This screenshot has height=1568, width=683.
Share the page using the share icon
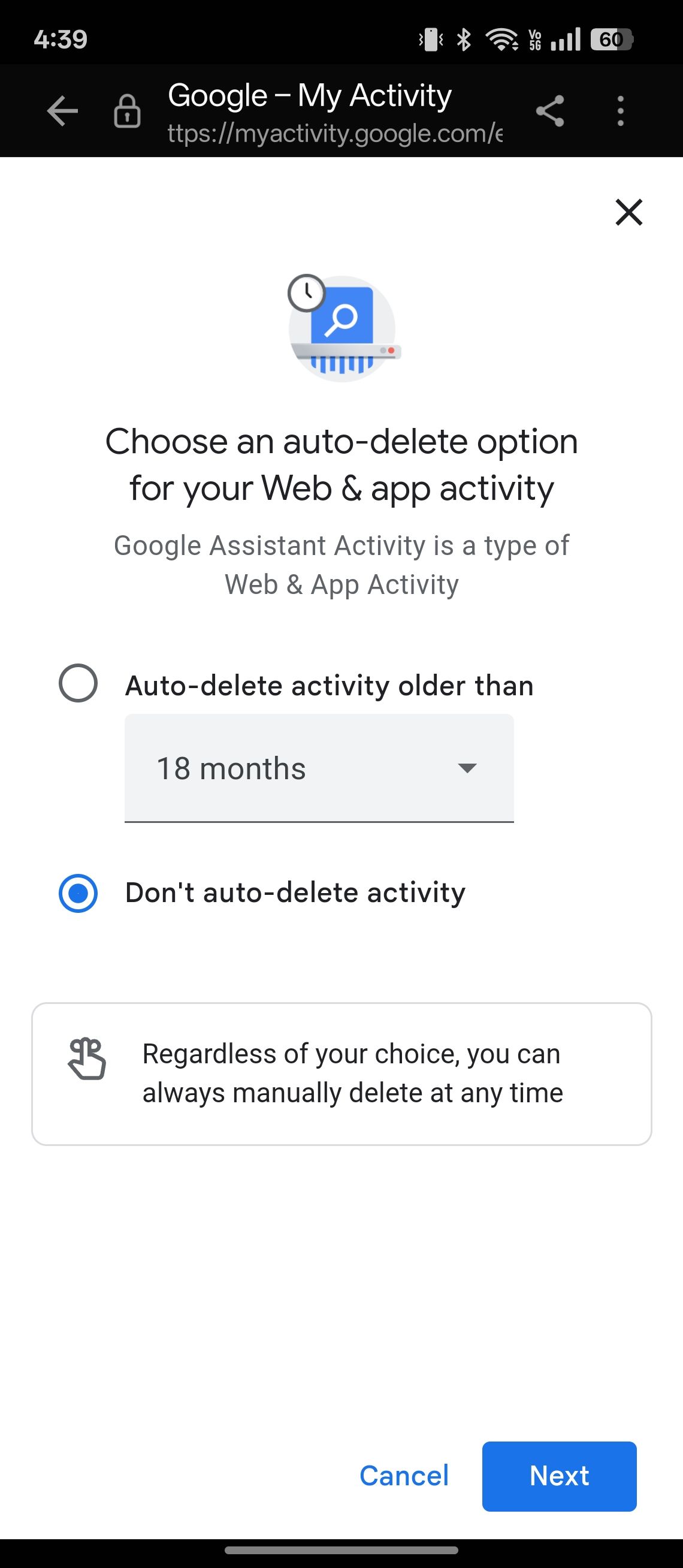551,110
